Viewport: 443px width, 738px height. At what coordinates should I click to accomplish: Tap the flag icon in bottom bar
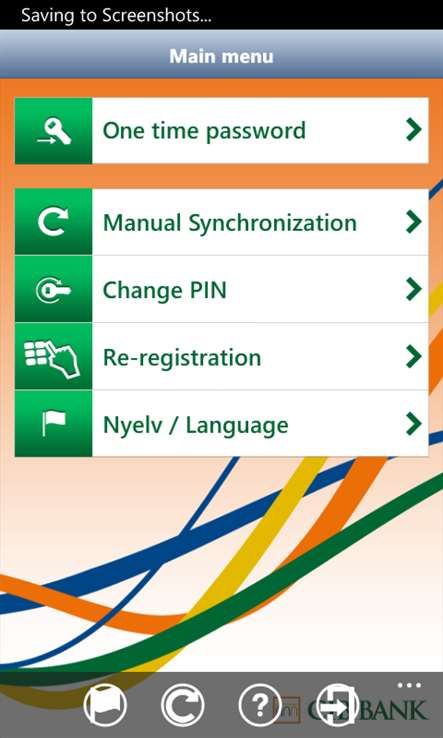(x=105, y=706)
